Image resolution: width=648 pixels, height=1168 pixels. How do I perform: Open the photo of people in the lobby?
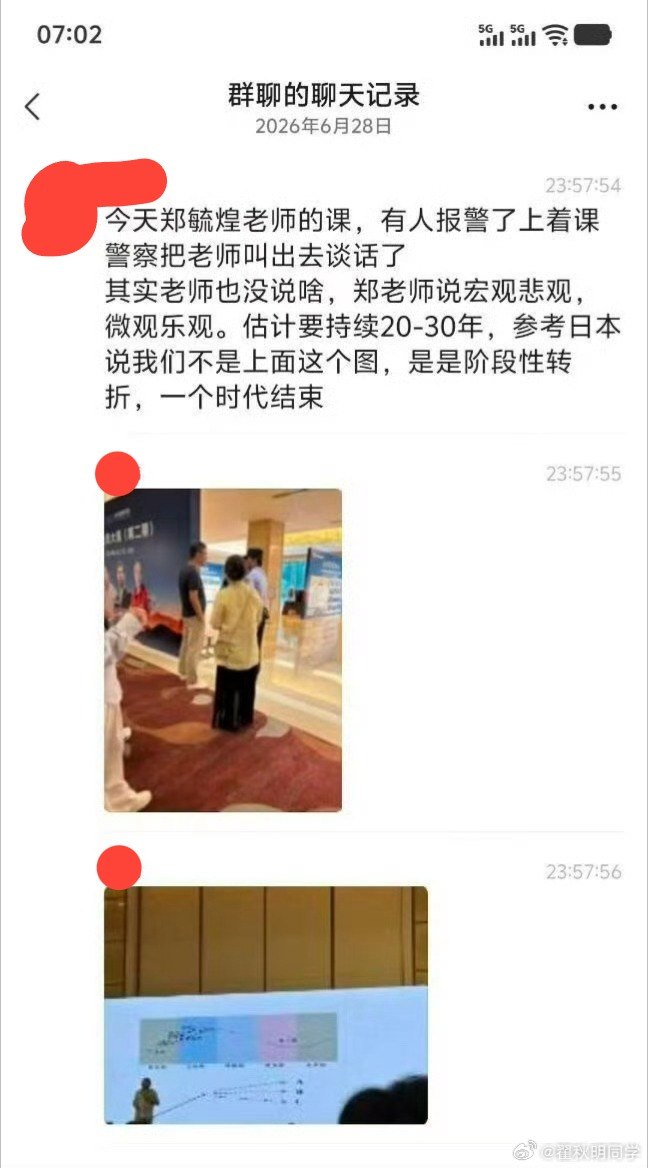223,650
